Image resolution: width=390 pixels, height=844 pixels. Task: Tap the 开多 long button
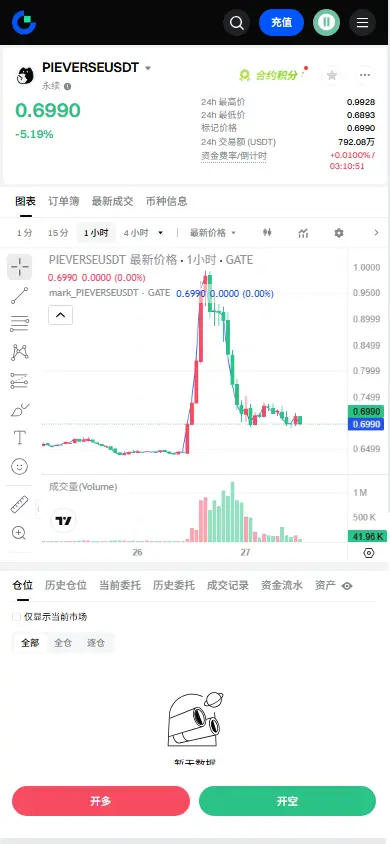coord(101,801)
